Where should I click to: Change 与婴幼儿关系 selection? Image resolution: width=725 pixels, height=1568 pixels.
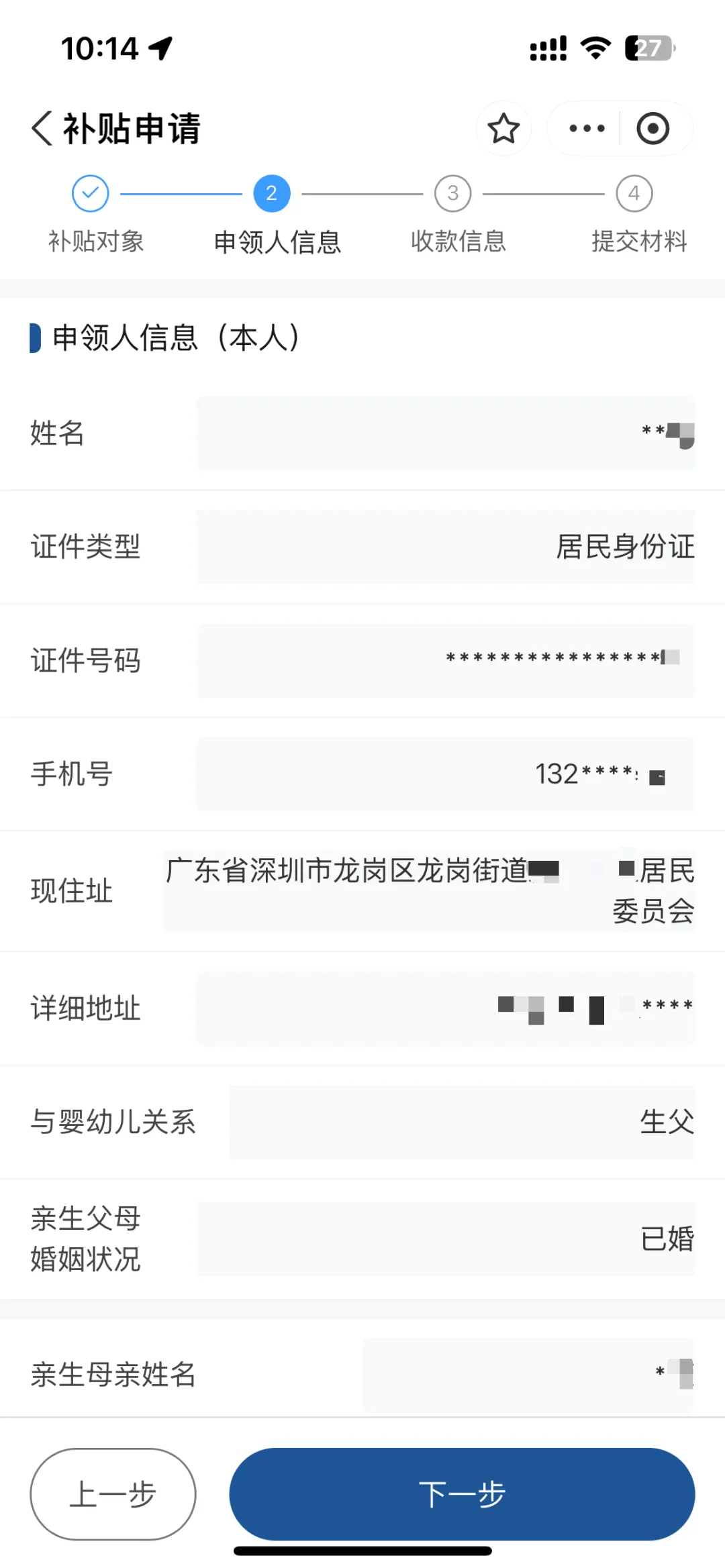pos(463,1122)
